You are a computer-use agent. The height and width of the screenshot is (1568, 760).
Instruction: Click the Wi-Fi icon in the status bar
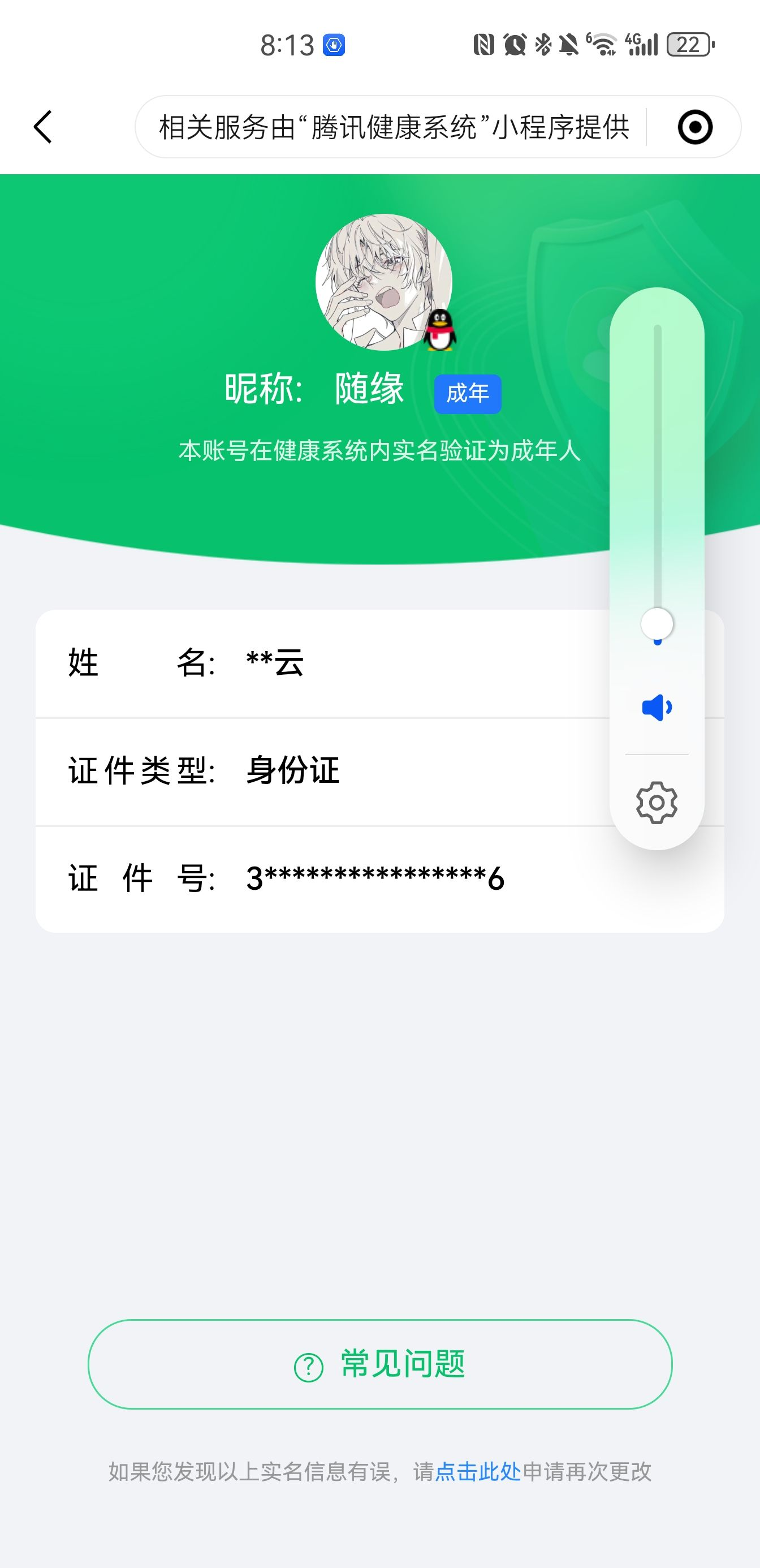[x=603, y=45]
